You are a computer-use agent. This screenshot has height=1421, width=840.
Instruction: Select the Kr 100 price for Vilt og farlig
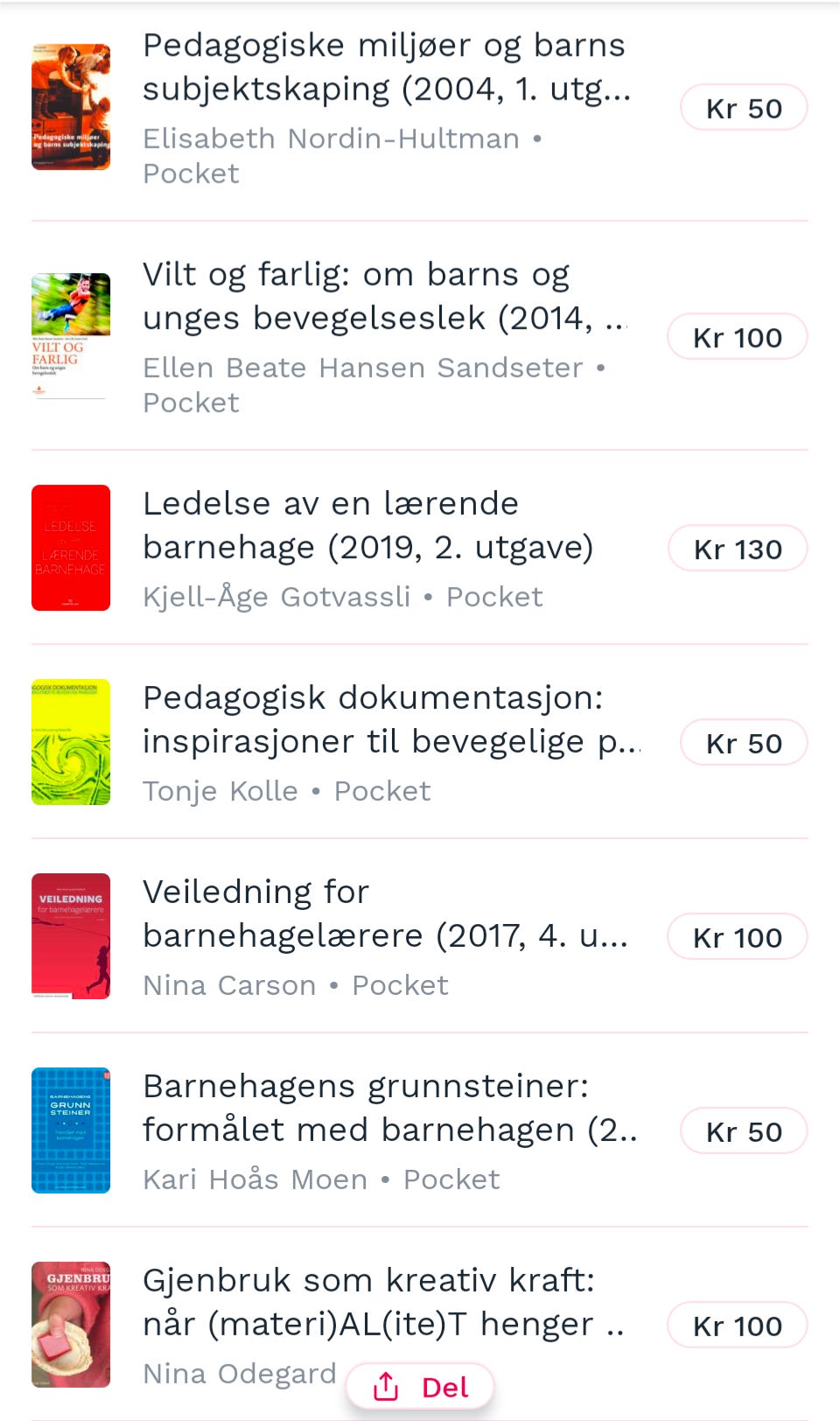(738, 336)
